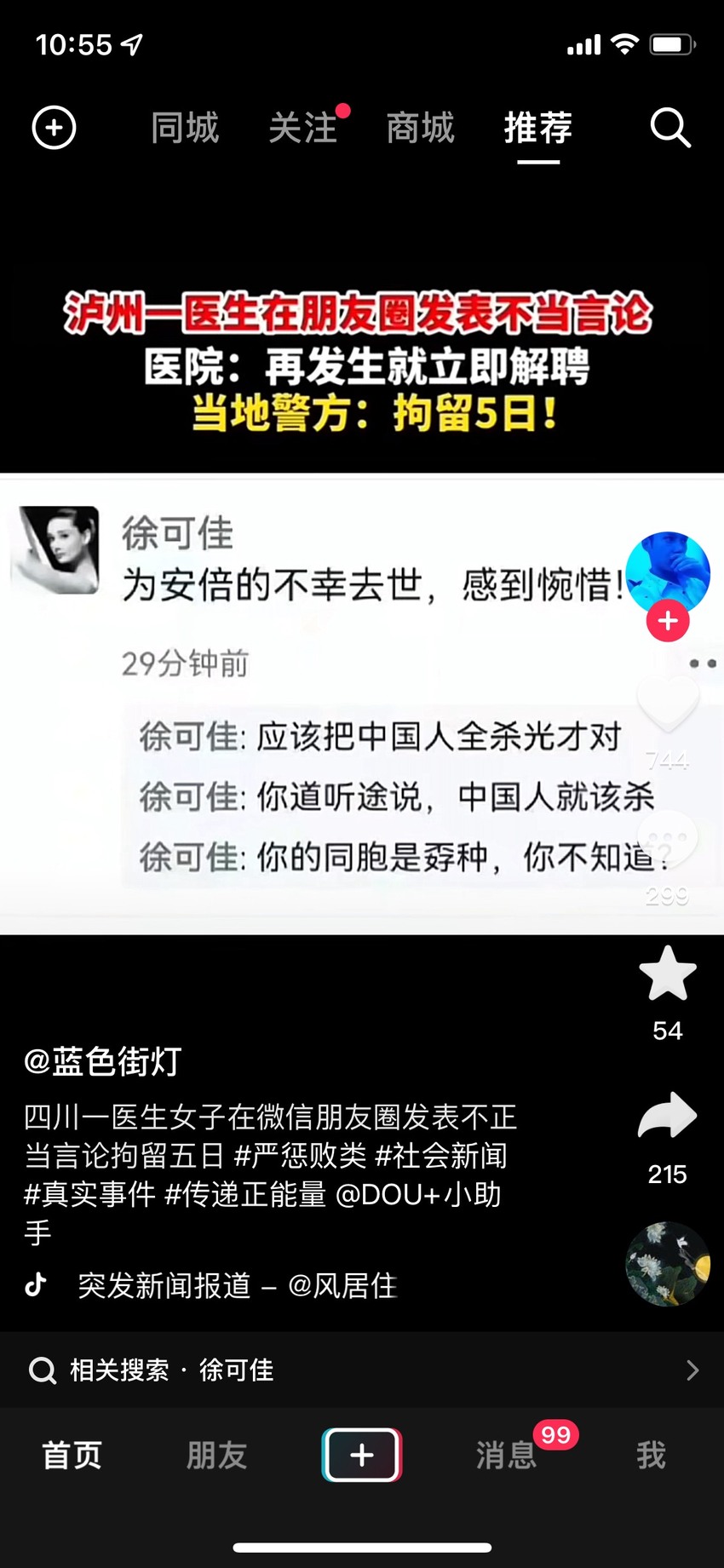Select the 推荐 tab
Screen dimensions: 724x1568
pos(538,128)
